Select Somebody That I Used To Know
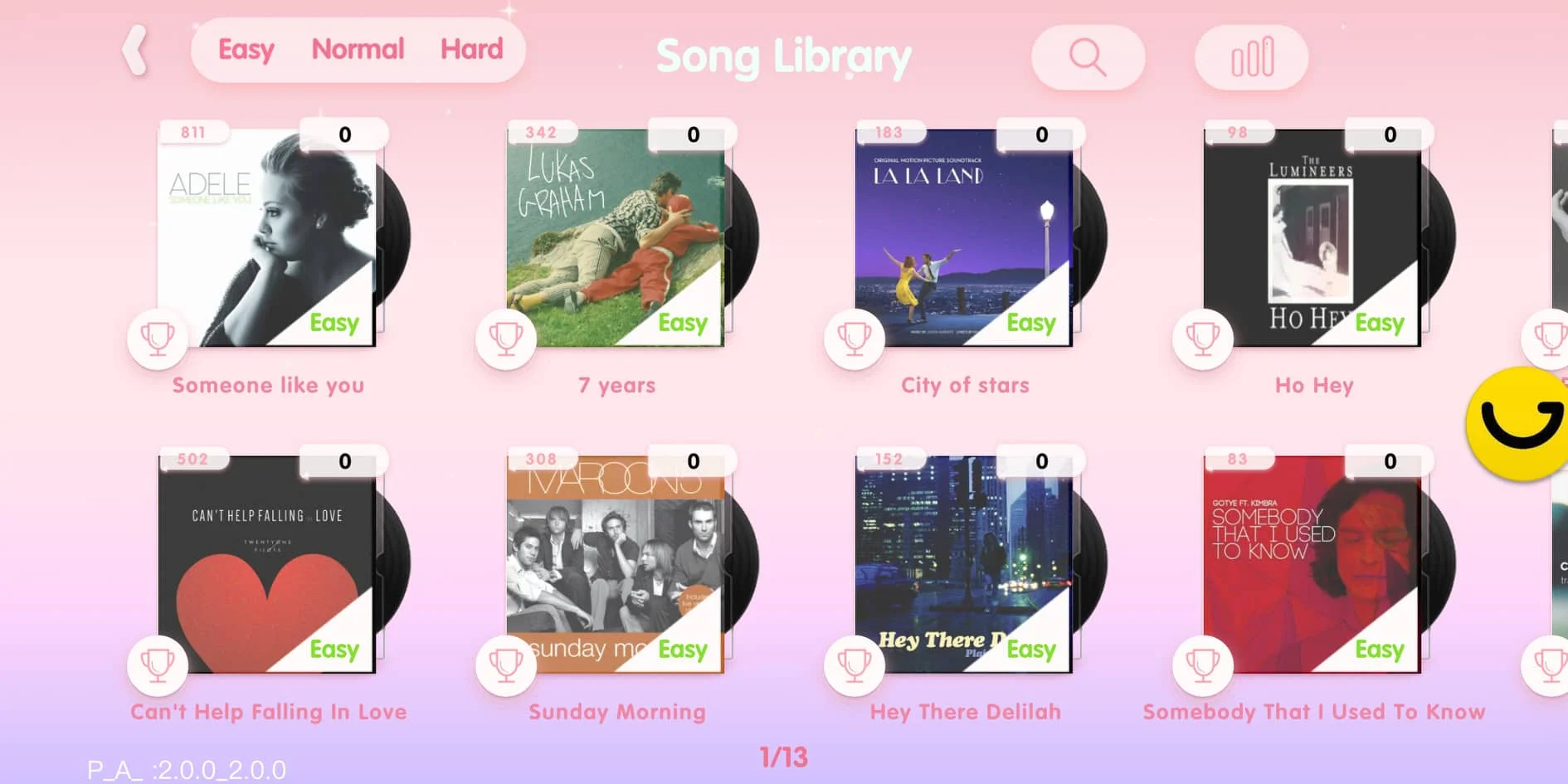 click(x=1312, y=564)
